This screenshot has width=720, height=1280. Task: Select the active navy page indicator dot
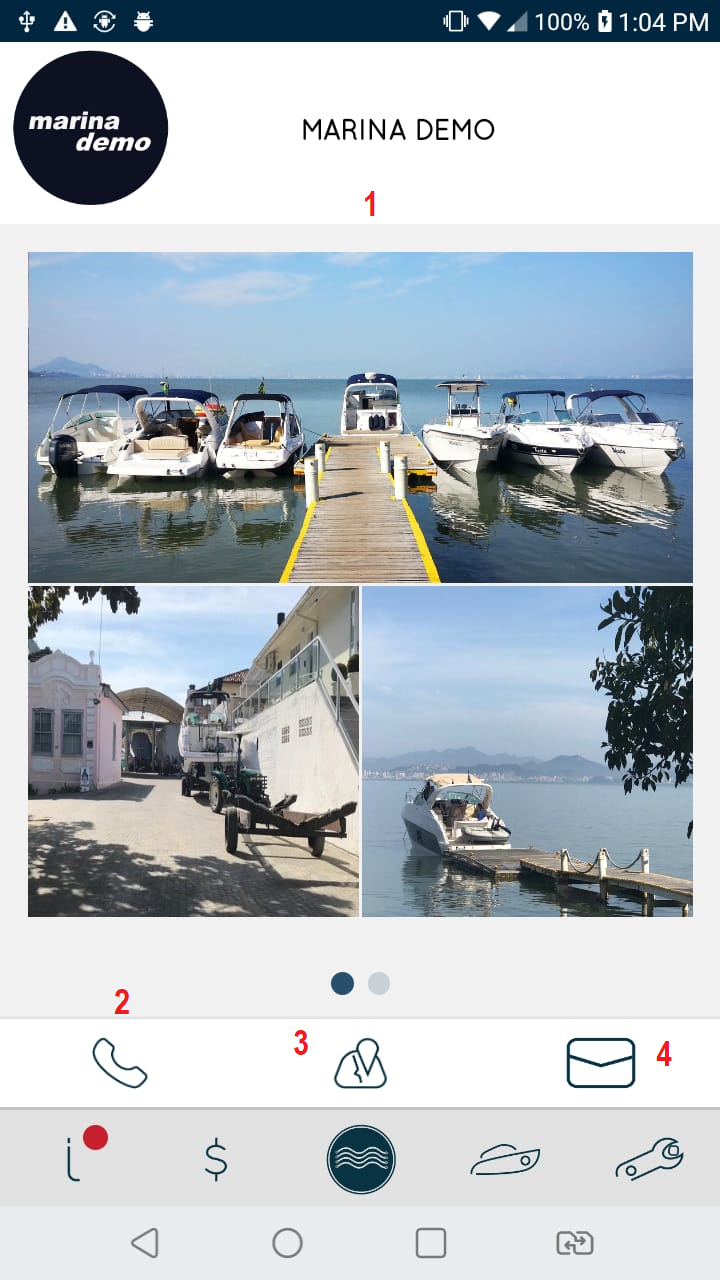pyautogui.click(x=342, y=984)
